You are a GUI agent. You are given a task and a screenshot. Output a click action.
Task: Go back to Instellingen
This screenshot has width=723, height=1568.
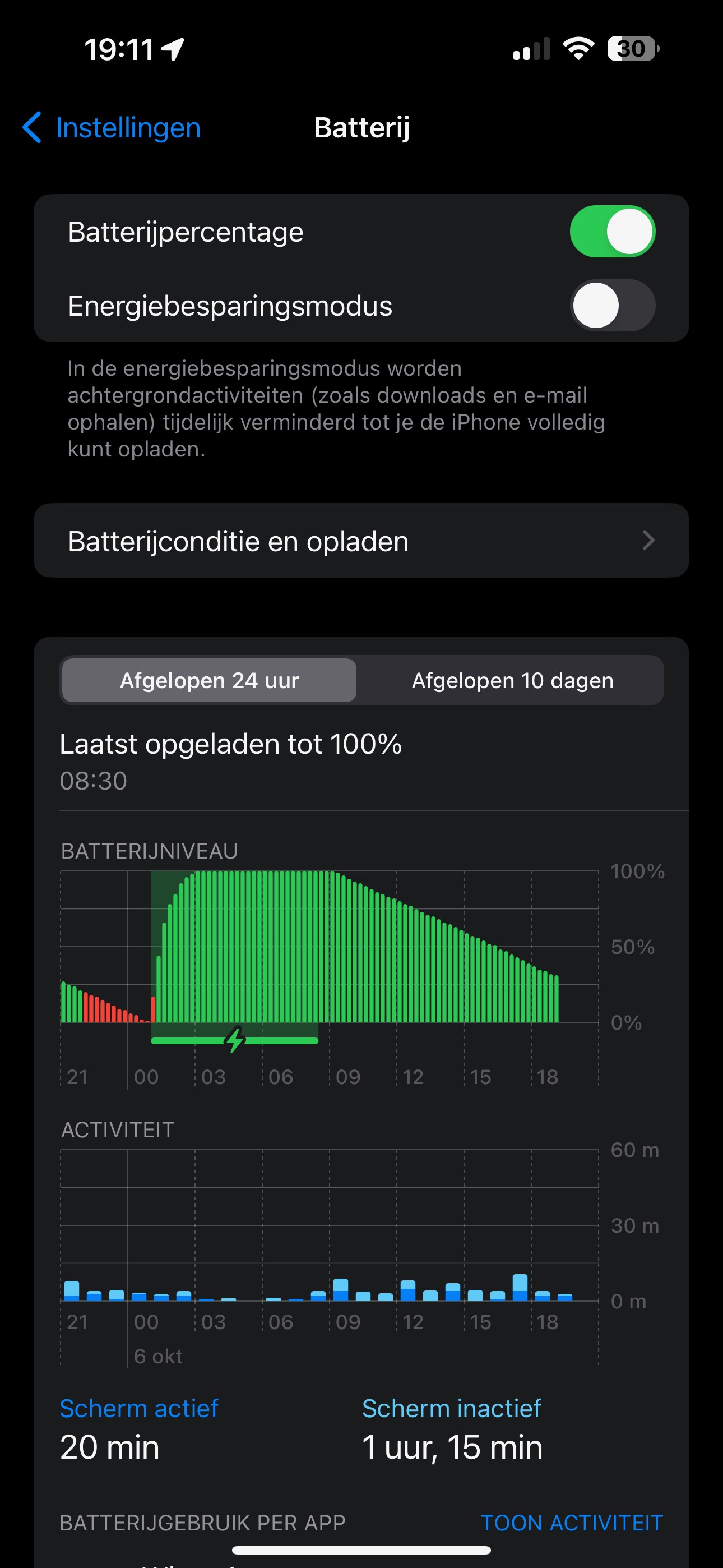point(113,128)
